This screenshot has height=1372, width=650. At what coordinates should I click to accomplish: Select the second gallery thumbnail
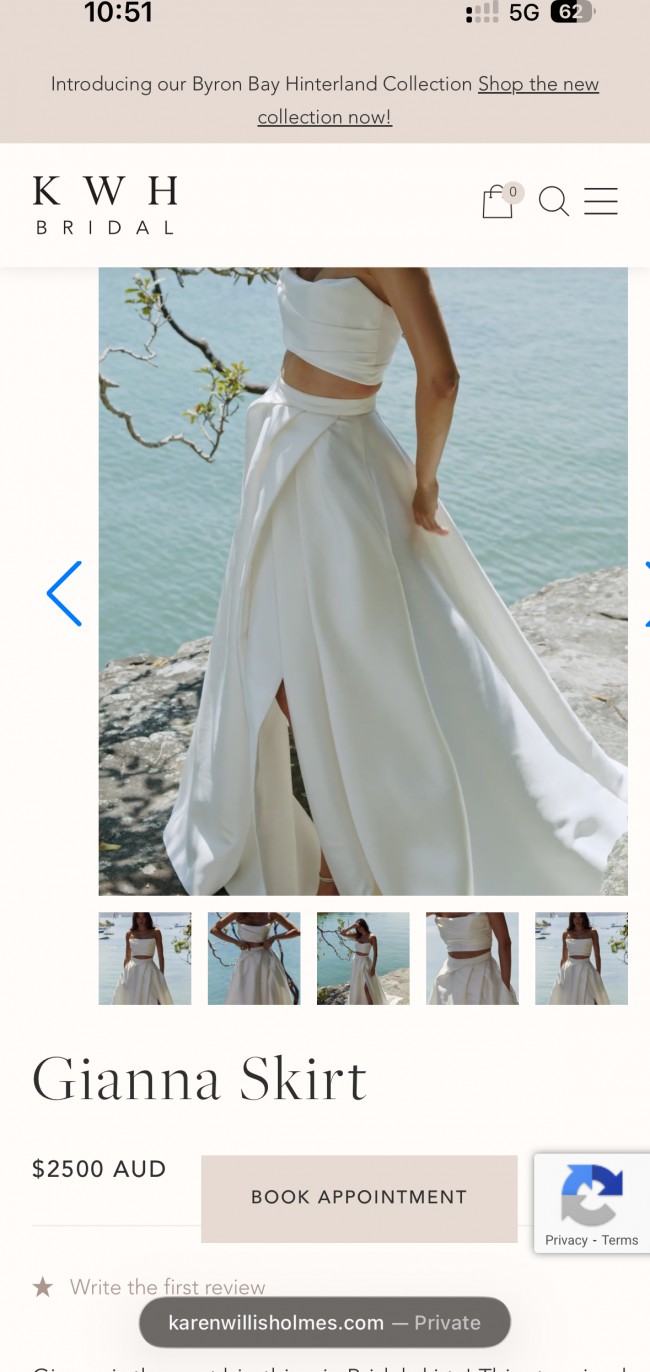tap(254, 958)
